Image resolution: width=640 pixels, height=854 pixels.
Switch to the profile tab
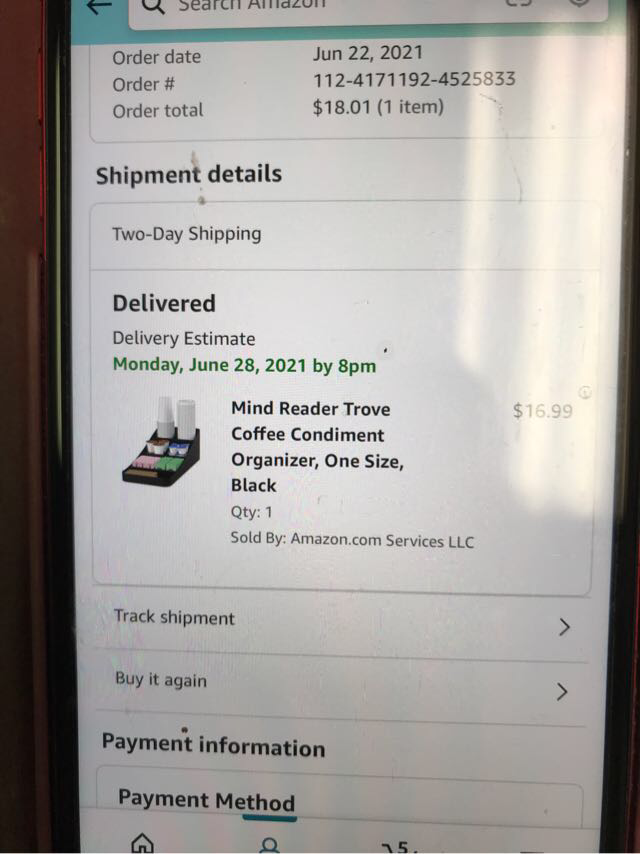click(x=268, y=843)
